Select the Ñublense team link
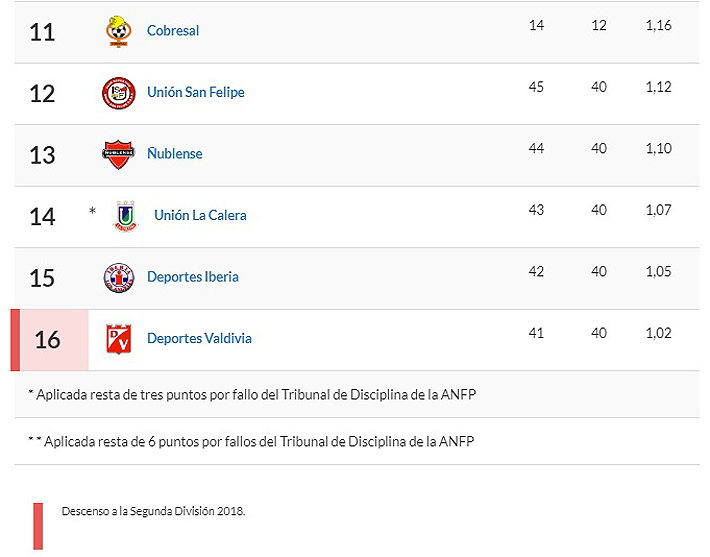The image size is (710, 557). [174, 154]
